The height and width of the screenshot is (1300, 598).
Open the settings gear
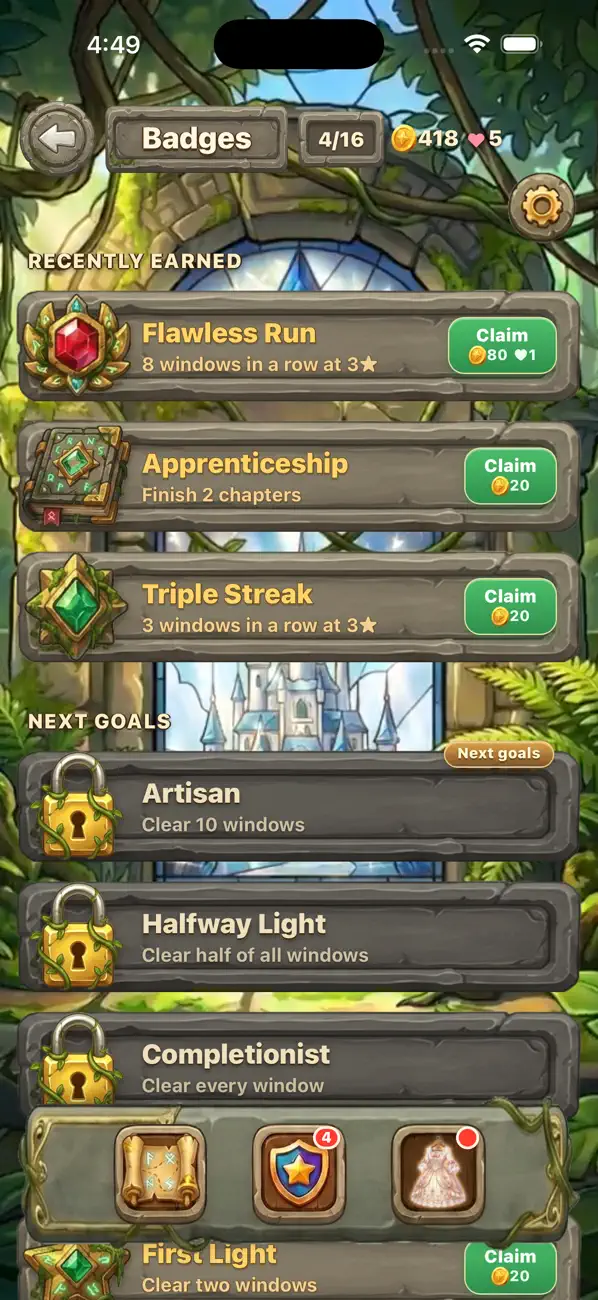[x=542, y=207]
